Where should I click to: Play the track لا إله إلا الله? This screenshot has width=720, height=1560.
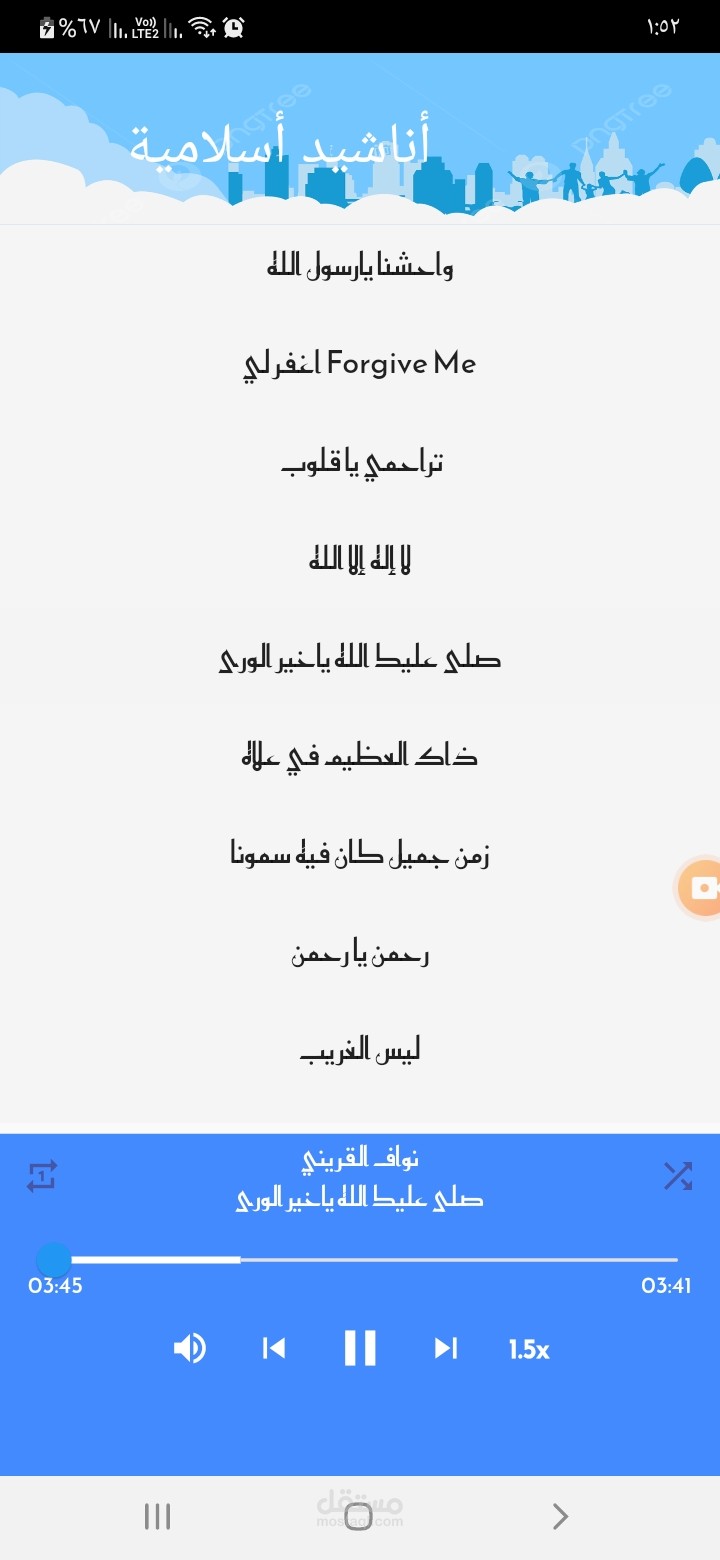coord(360,560)
